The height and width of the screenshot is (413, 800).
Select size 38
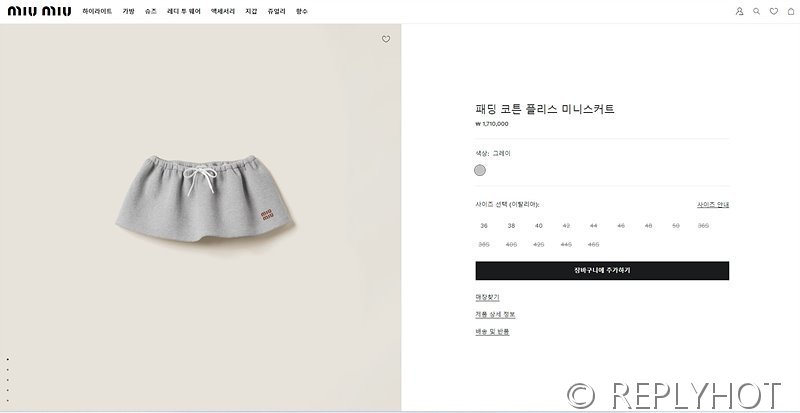pyautogui.click(x=511, y=226)
